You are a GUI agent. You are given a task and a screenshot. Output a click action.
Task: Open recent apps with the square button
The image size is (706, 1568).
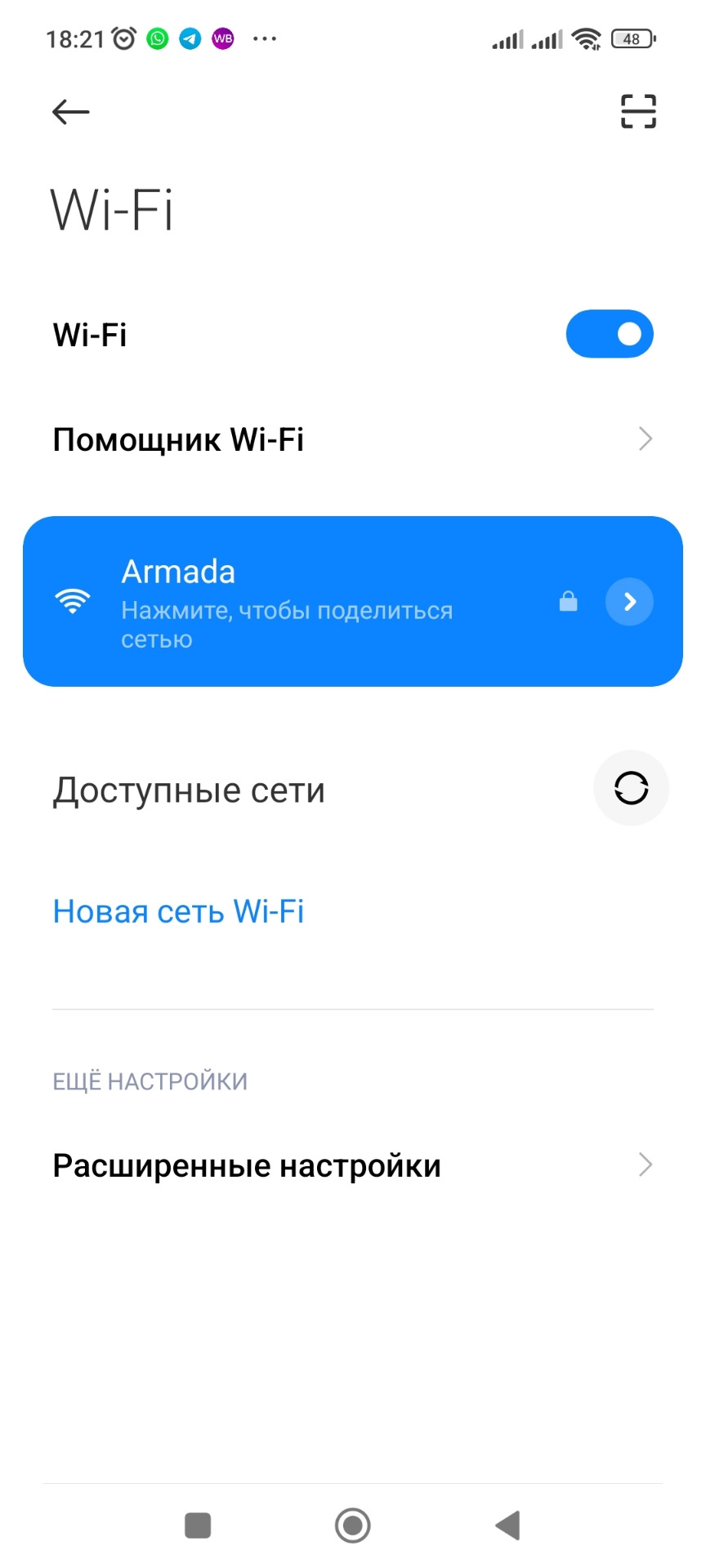point(198,1525)
